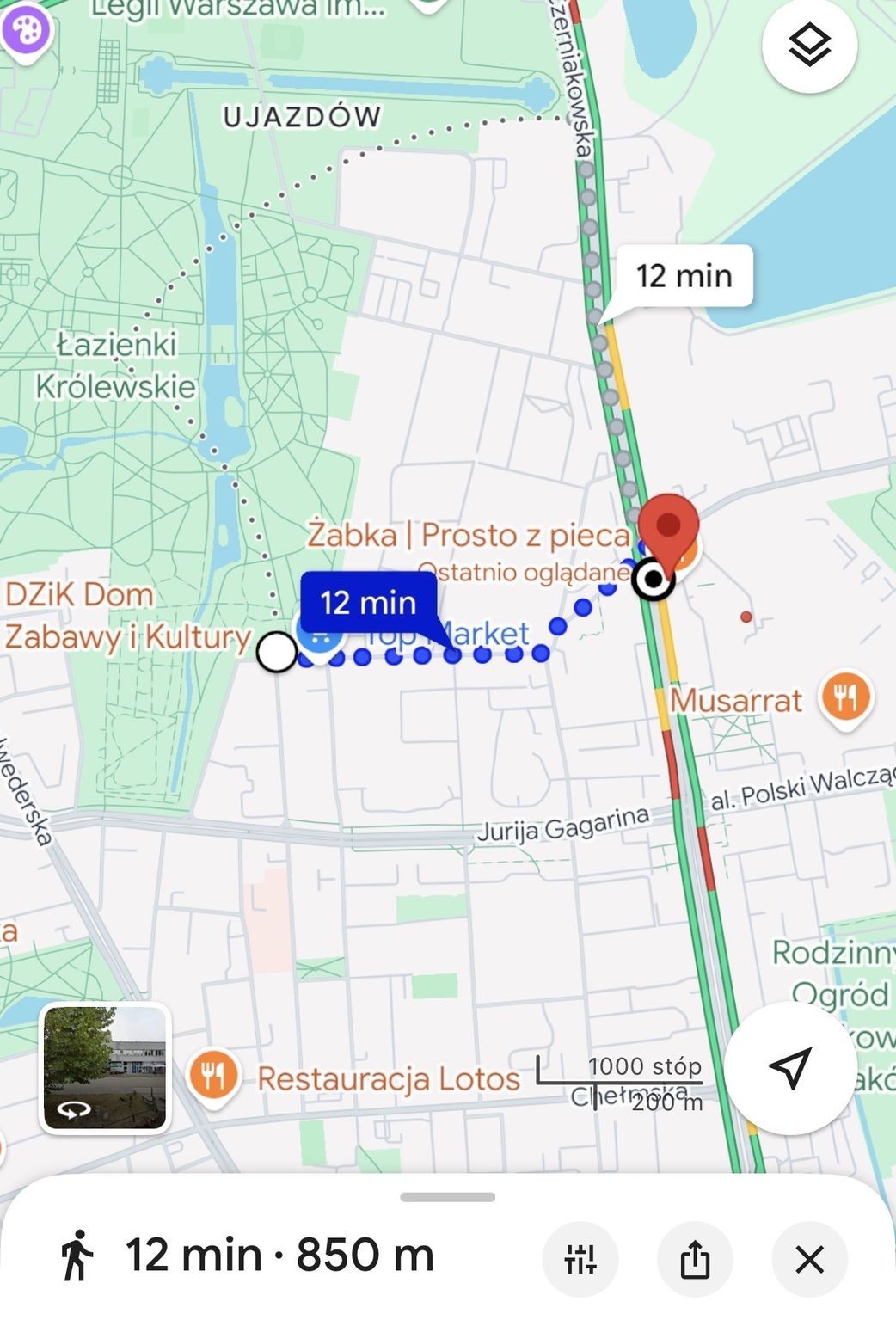Close the walking route panel
This screenshot has height=1320, width=896.
pyautogui.click(x=809, y=1260)
